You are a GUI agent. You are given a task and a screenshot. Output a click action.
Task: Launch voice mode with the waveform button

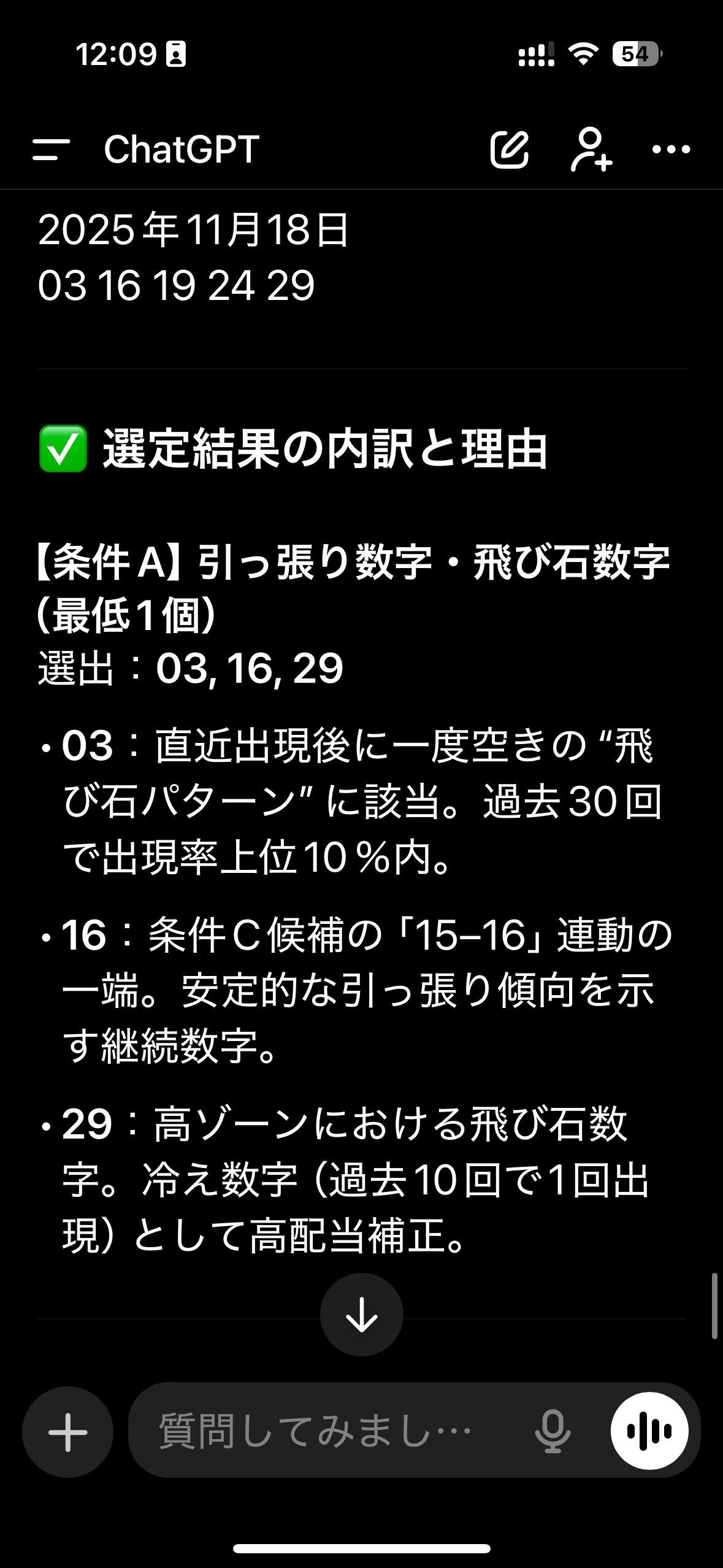point(649,1432)
